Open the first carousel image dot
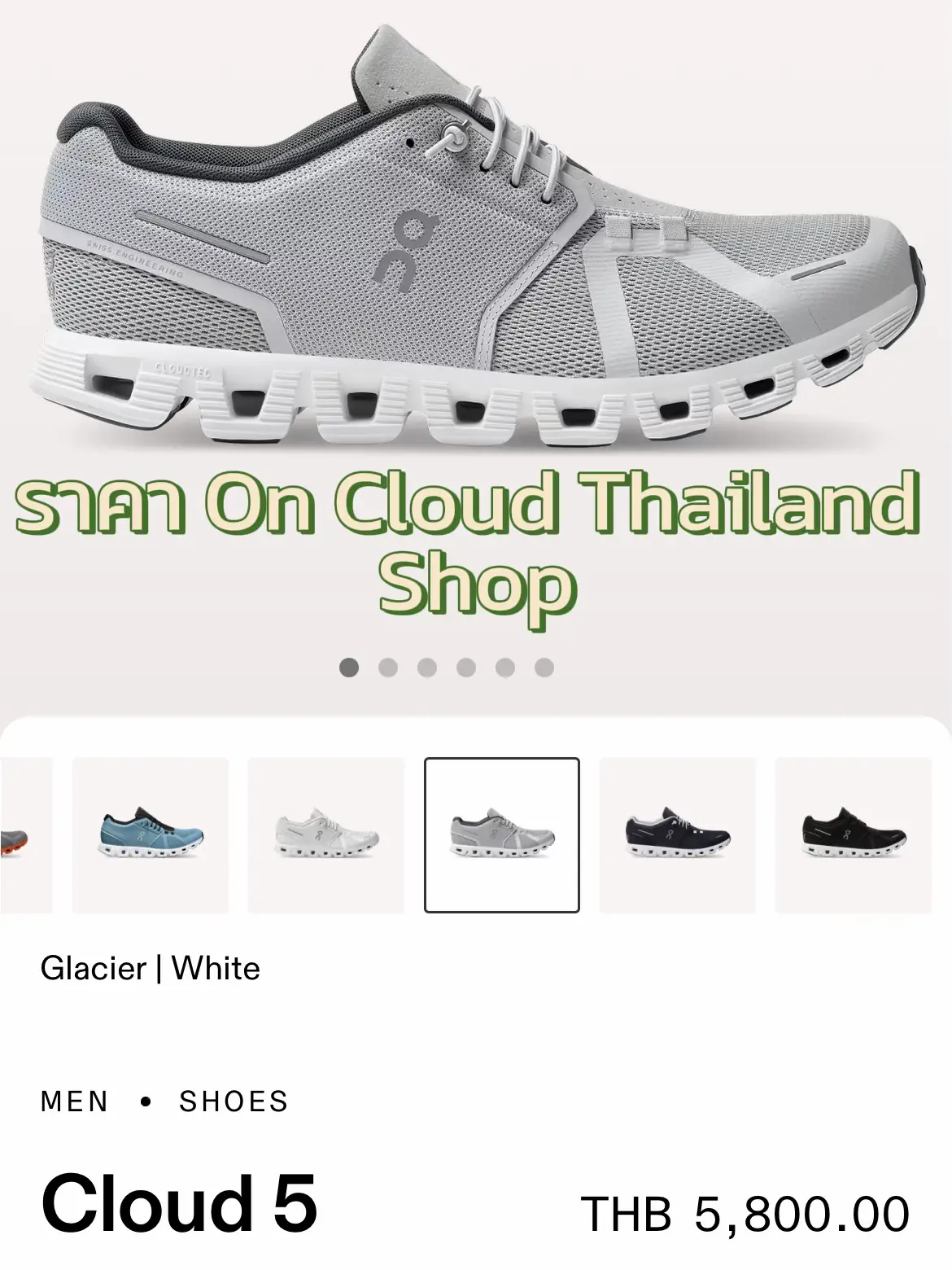The height and width of the screenshot is (1270, 952). pyautogui.click(x=351, y=666)
